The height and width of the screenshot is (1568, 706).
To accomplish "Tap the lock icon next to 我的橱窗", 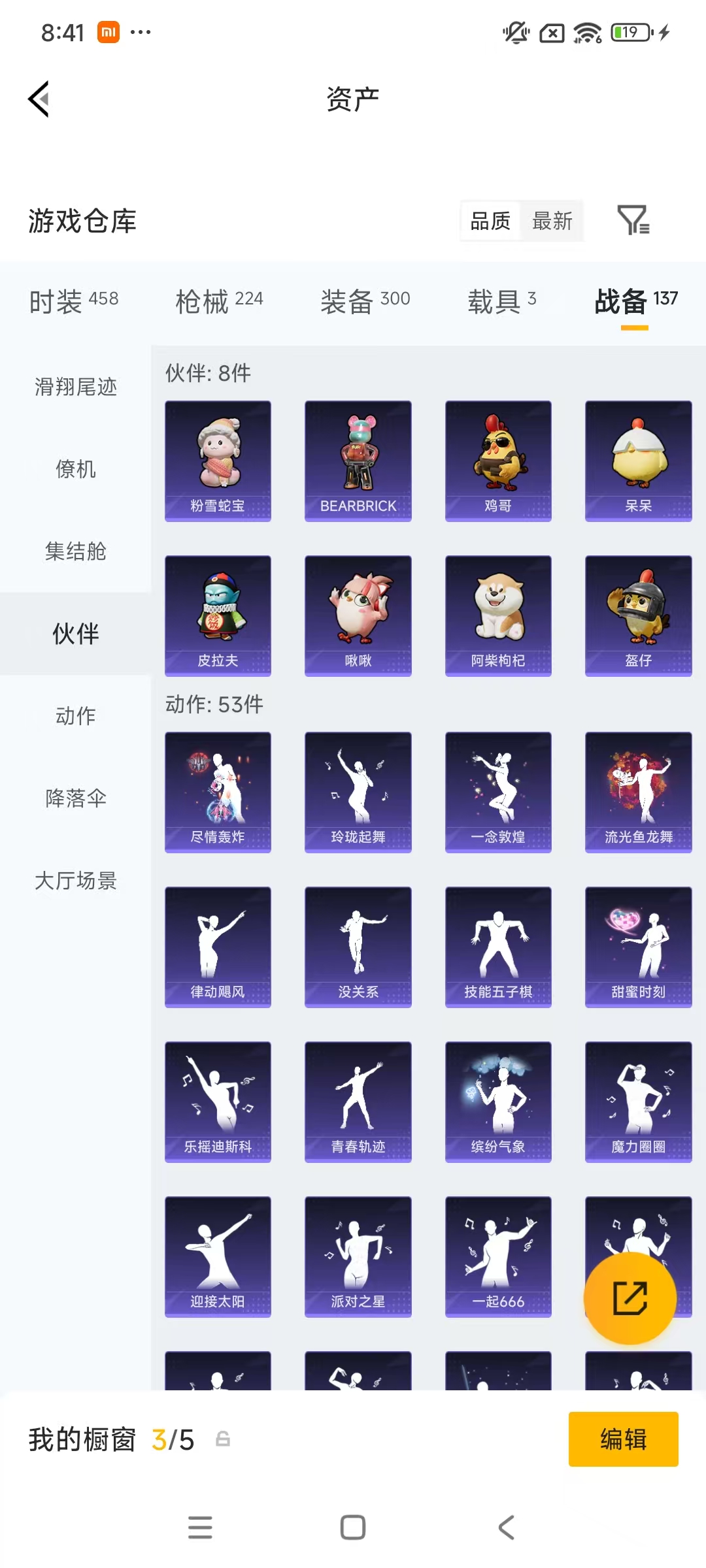I will [219, 1441].
